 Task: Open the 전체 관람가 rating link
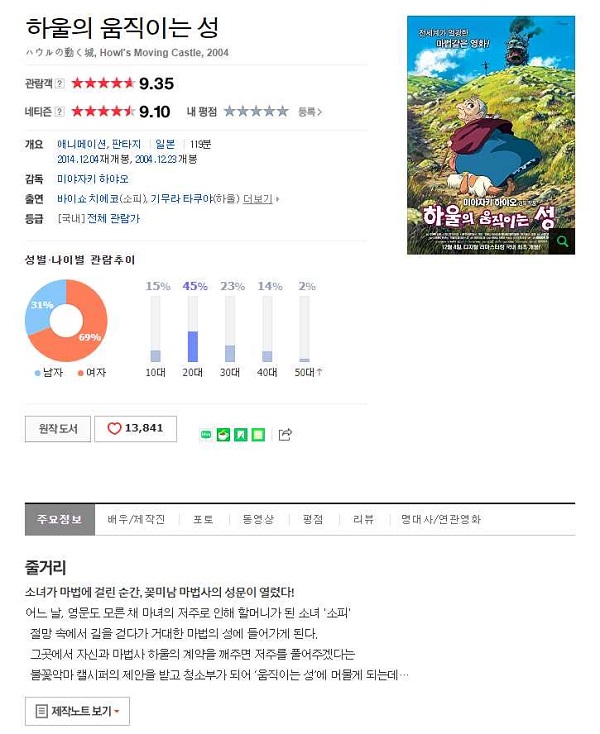114,218
